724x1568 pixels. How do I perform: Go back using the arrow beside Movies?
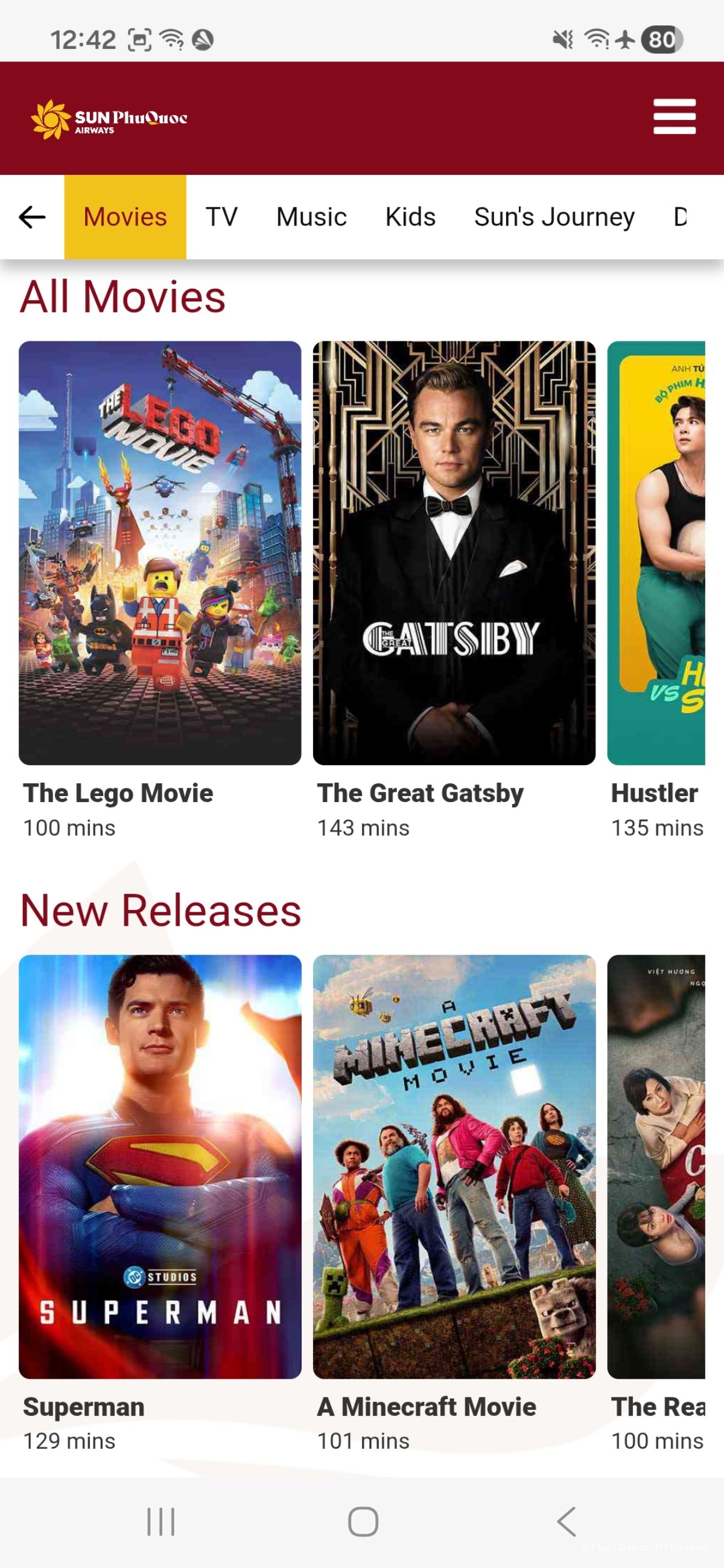coord(32,217)
